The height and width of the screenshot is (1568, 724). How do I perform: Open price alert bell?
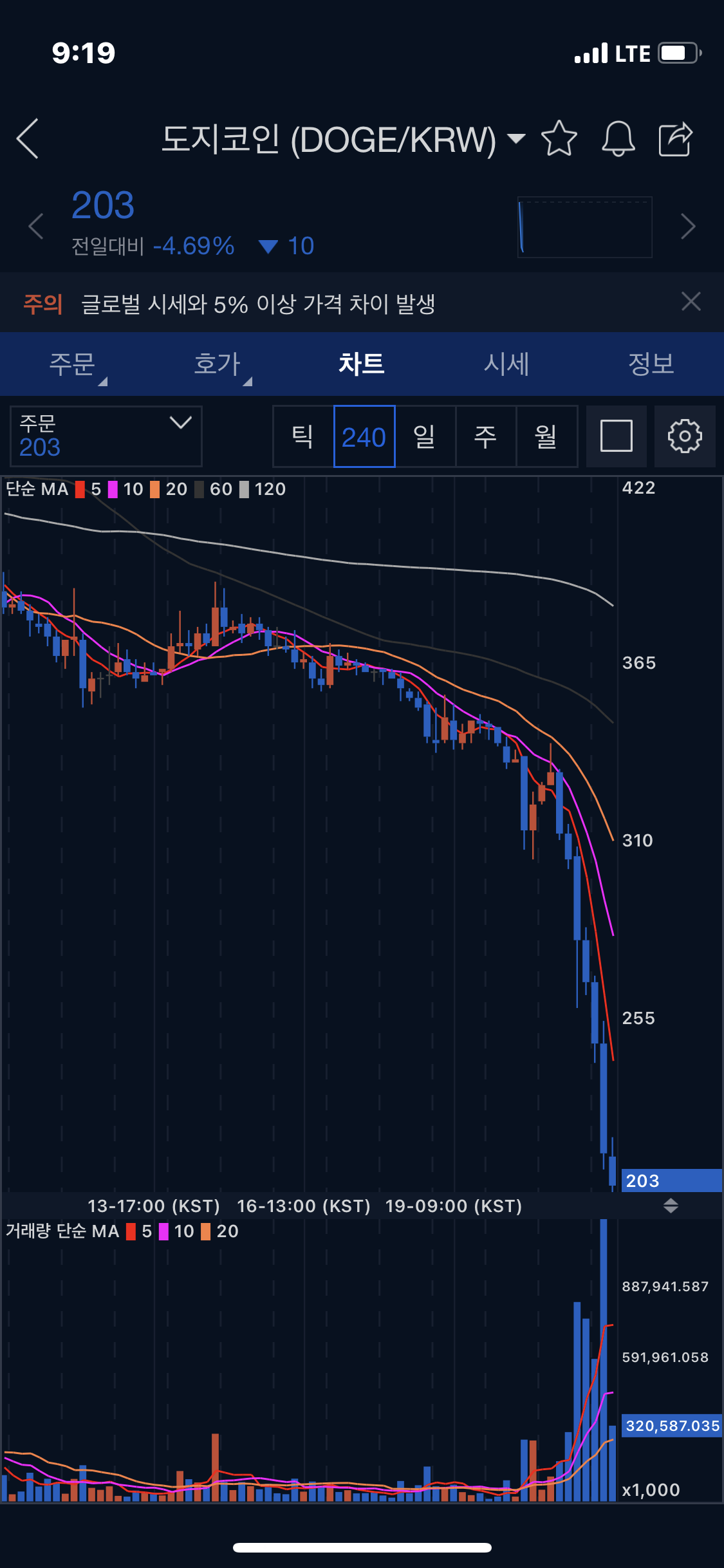coord(618,138)
